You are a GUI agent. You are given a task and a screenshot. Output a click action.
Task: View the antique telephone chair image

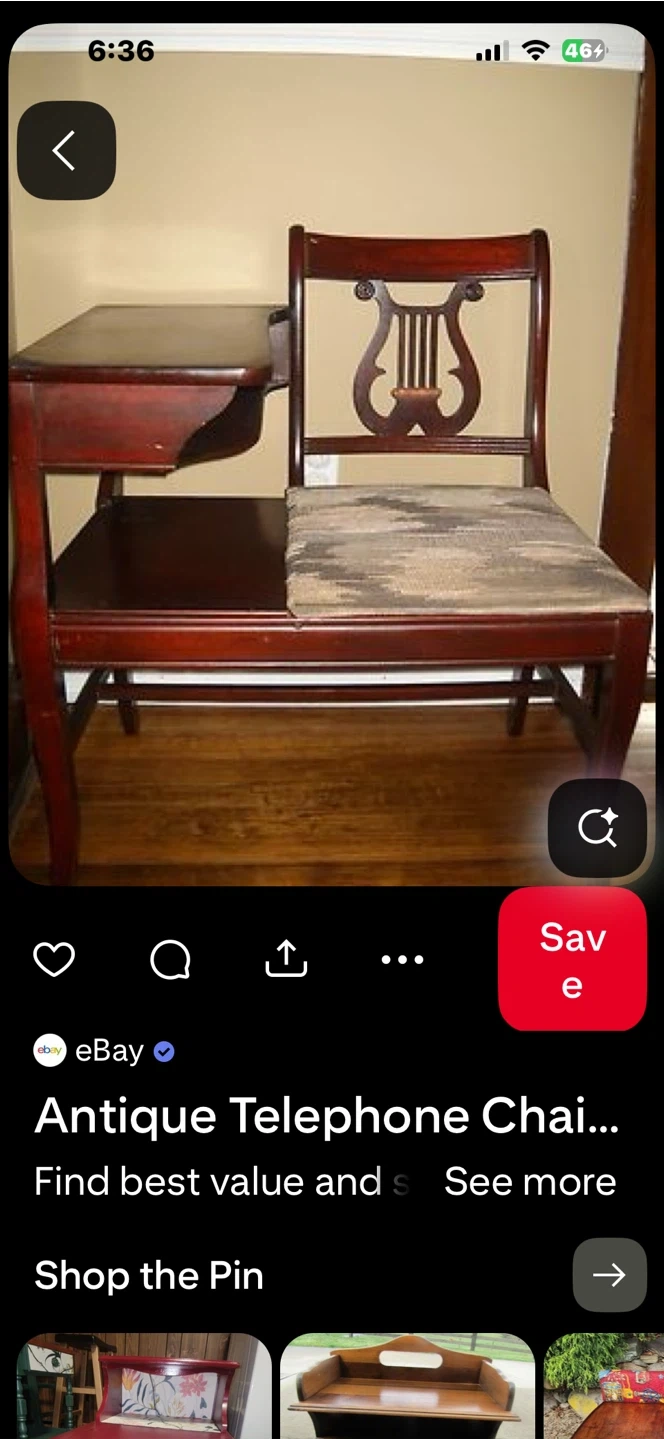(x=332, y=455)
